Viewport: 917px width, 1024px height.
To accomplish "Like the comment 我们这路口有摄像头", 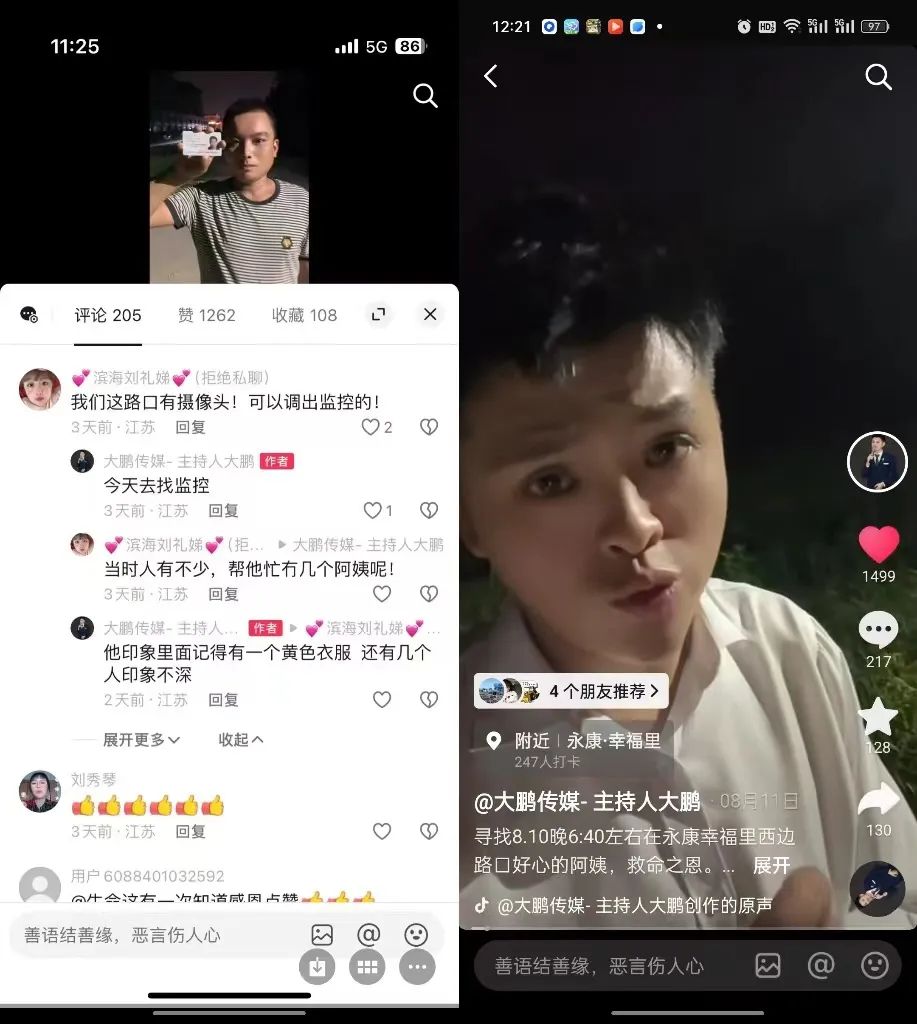I will 371,427.
